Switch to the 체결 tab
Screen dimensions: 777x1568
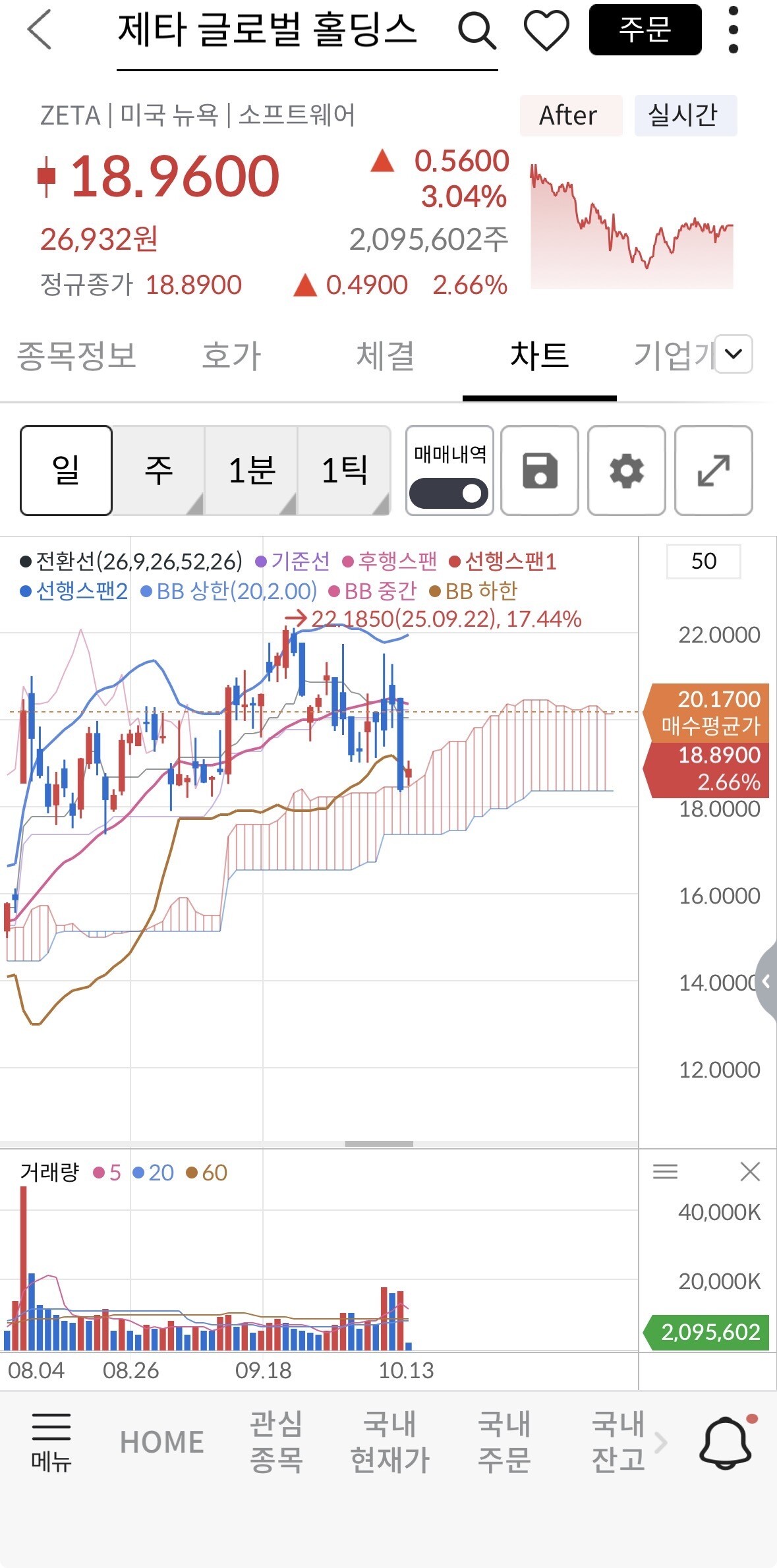(x=386, y=356)
